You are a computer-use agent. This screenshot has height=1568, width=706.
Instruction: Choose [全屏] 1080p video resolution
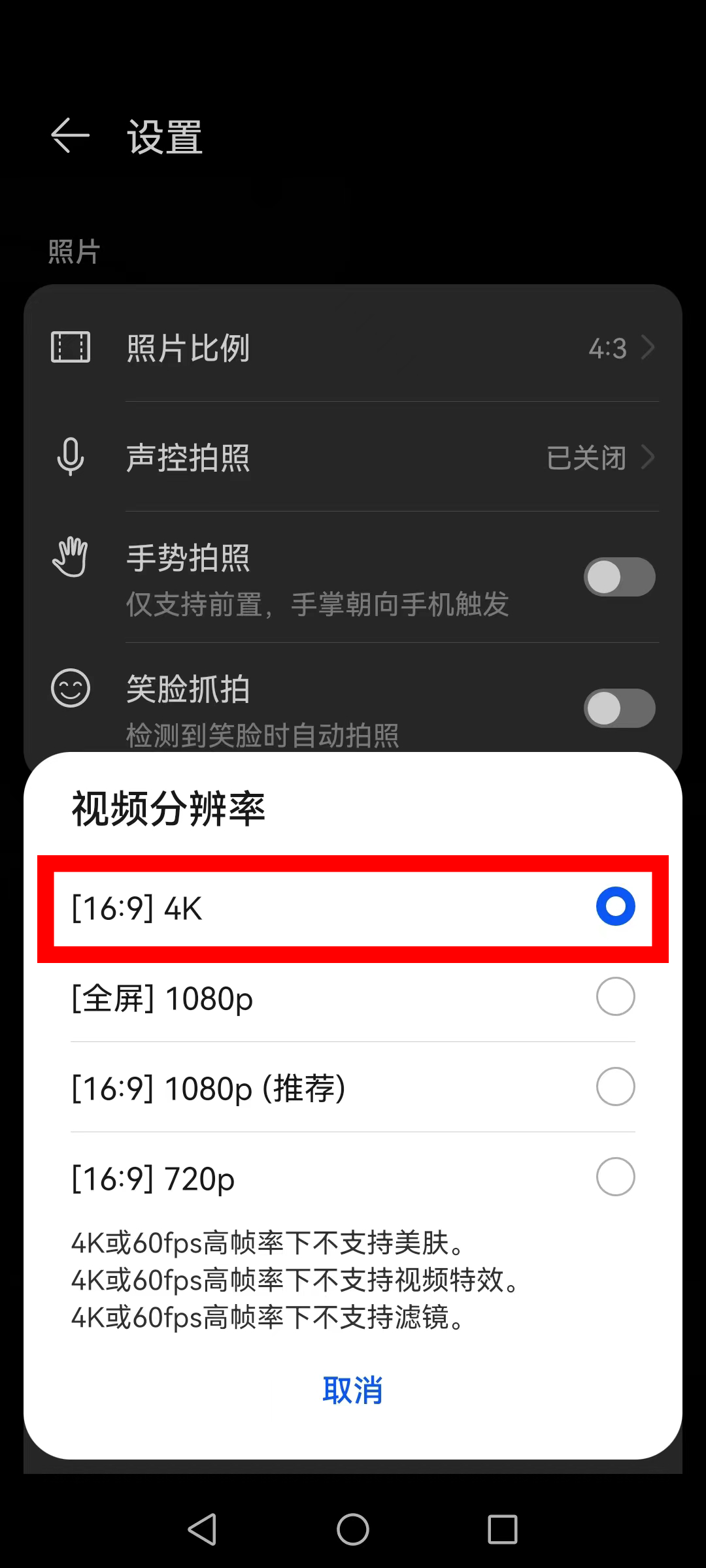click(353, 998)
